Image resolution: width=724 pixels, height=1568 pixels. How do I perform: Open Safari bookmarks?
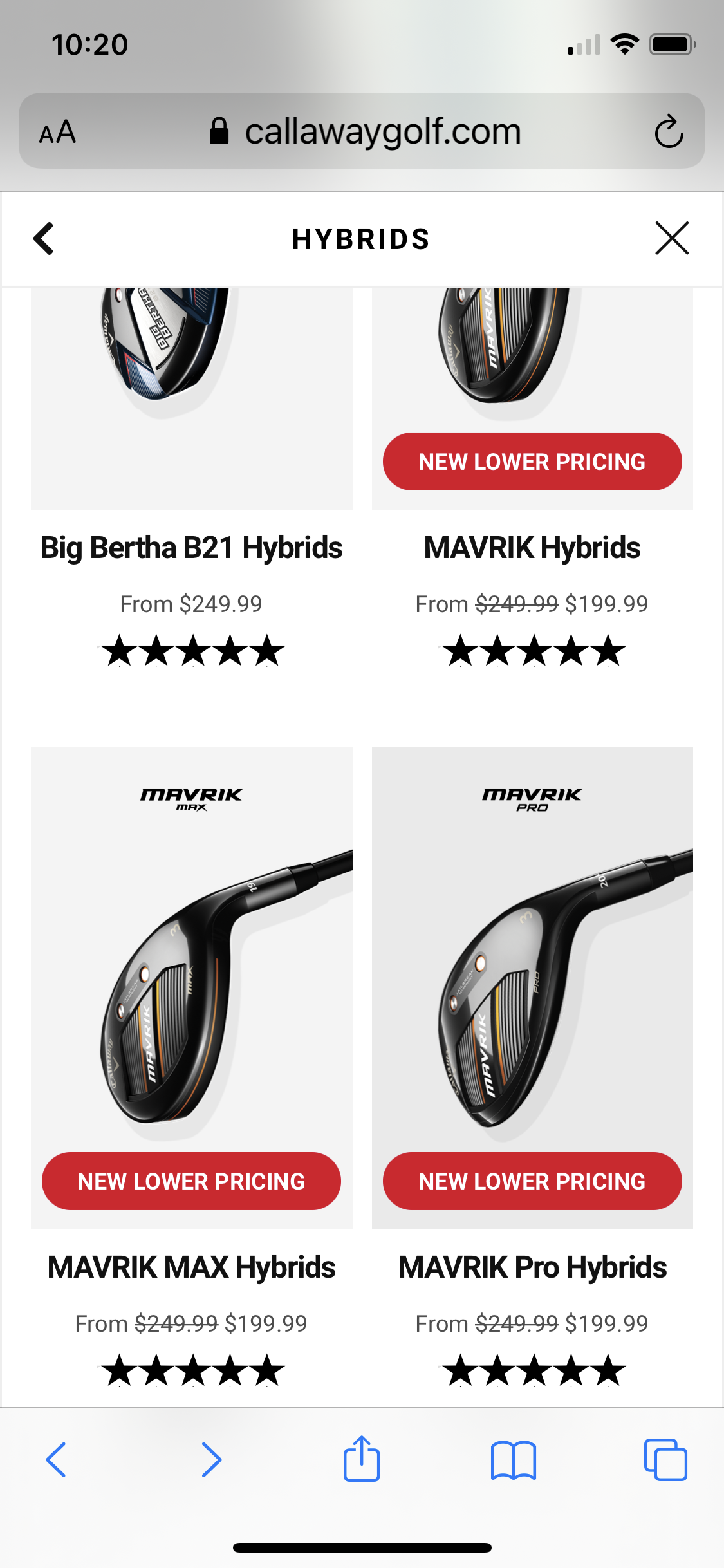[513, 1459]
